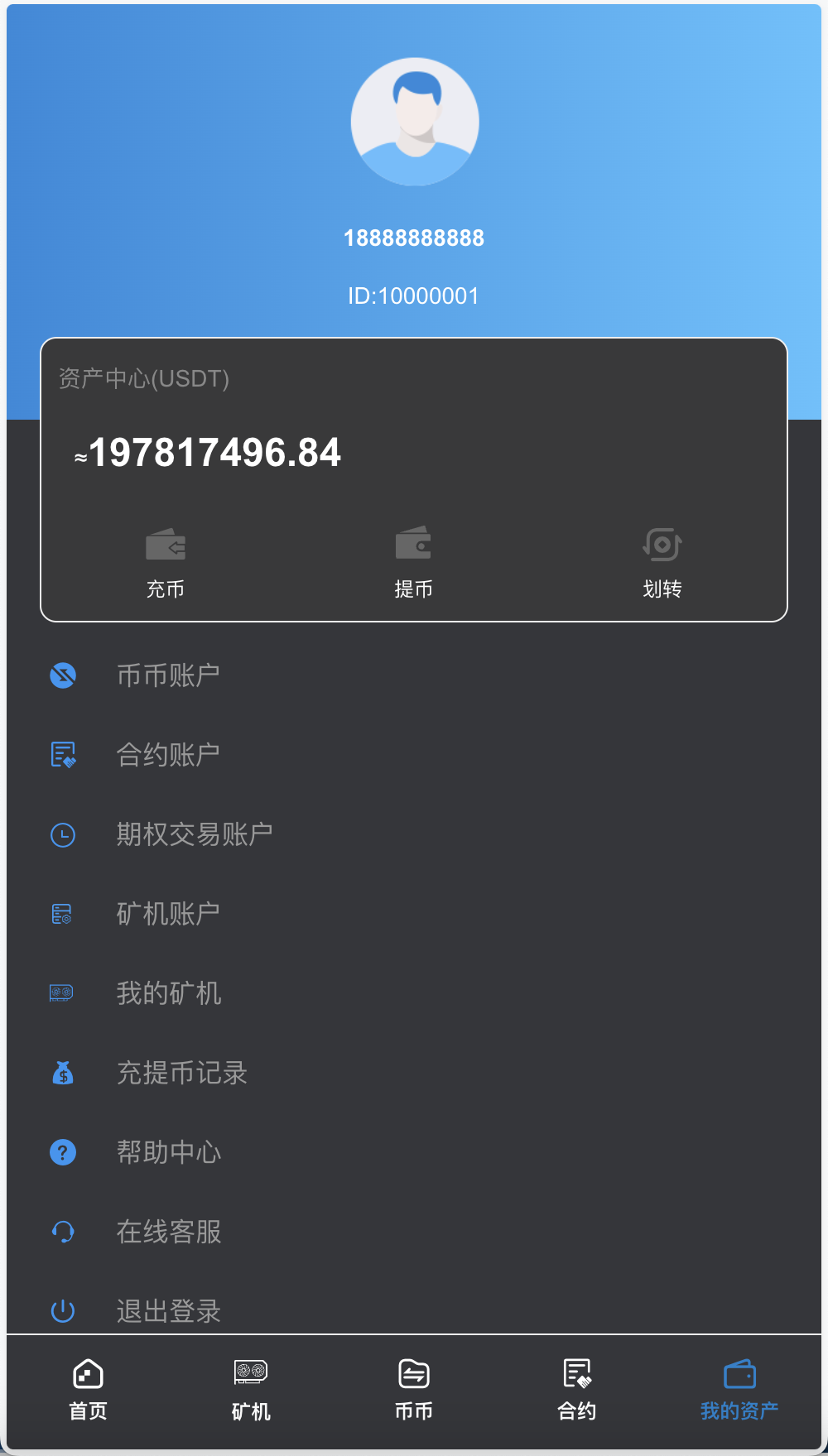The width and height of the screenshot is (828, 1456).
Task: Select the 合约账户 contract account icon
Action: [x=62, y=755]
